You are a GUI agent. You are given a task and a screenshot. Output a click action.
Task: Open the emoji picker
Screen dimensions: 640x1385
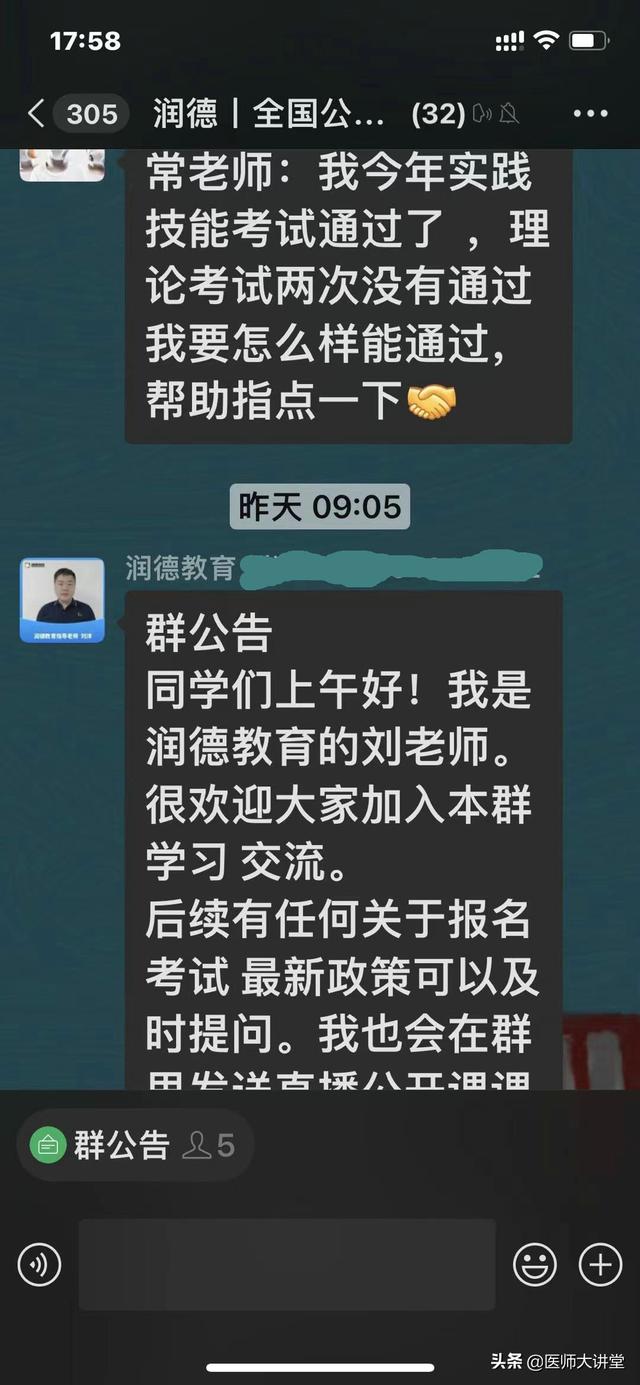[x=535, y=1265]
